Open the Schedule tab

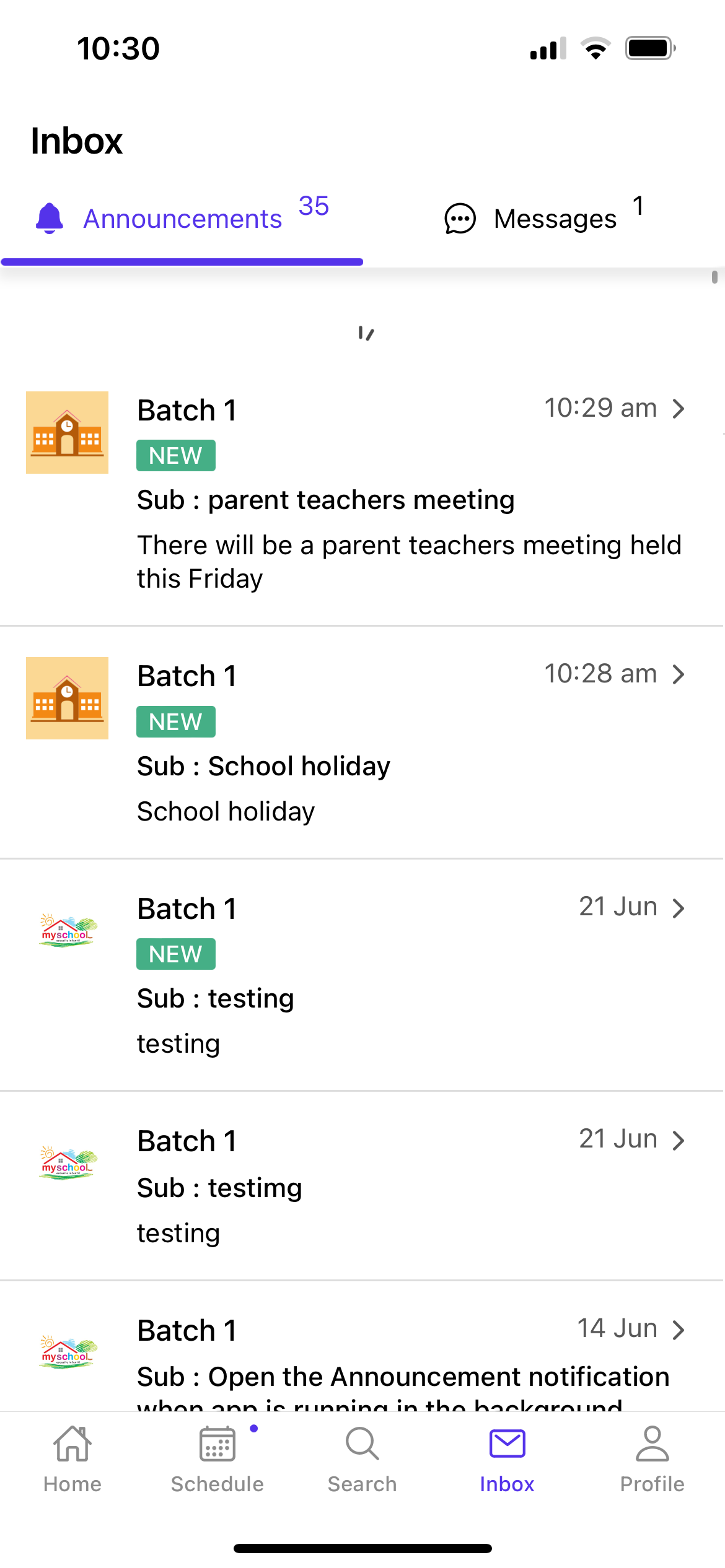coord(217,1459)
